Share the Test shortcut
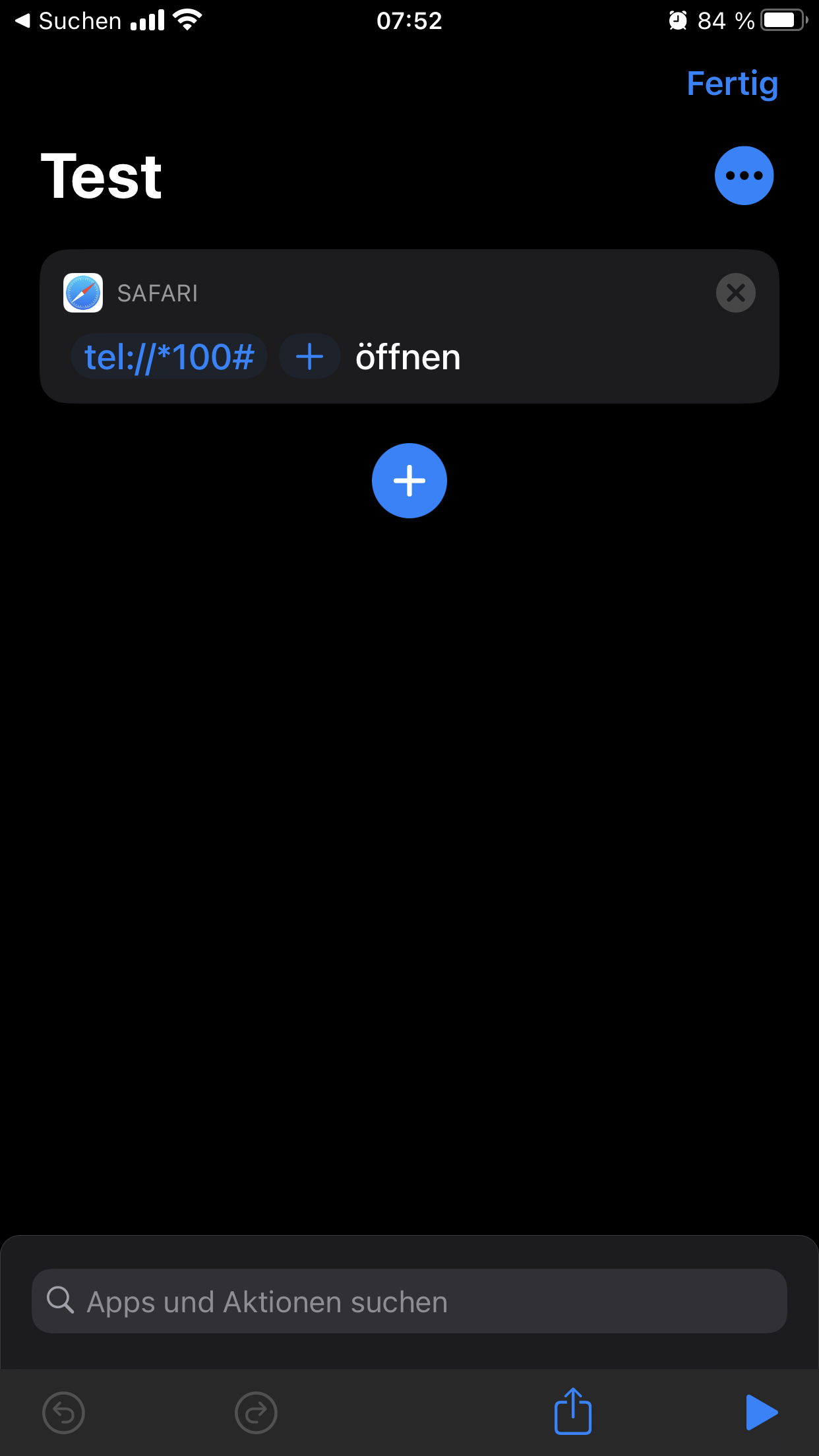Viewport: 819px width, 1456px height. pyautogui.click(x=572, y=1411)
